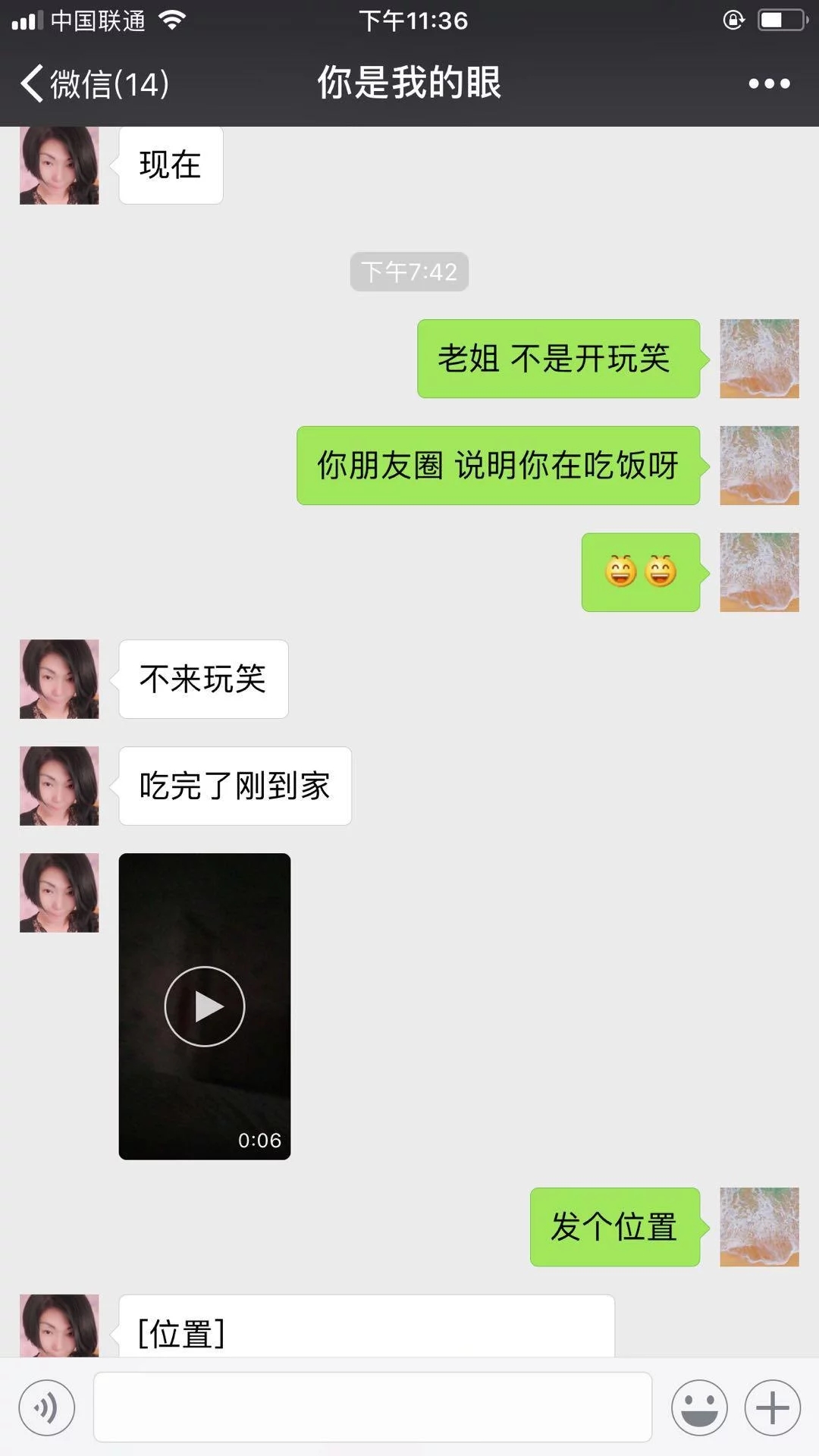The height and width of the screenshot is (1456, 819).
Task: Tap the text input field to type
Action: 372,1407
